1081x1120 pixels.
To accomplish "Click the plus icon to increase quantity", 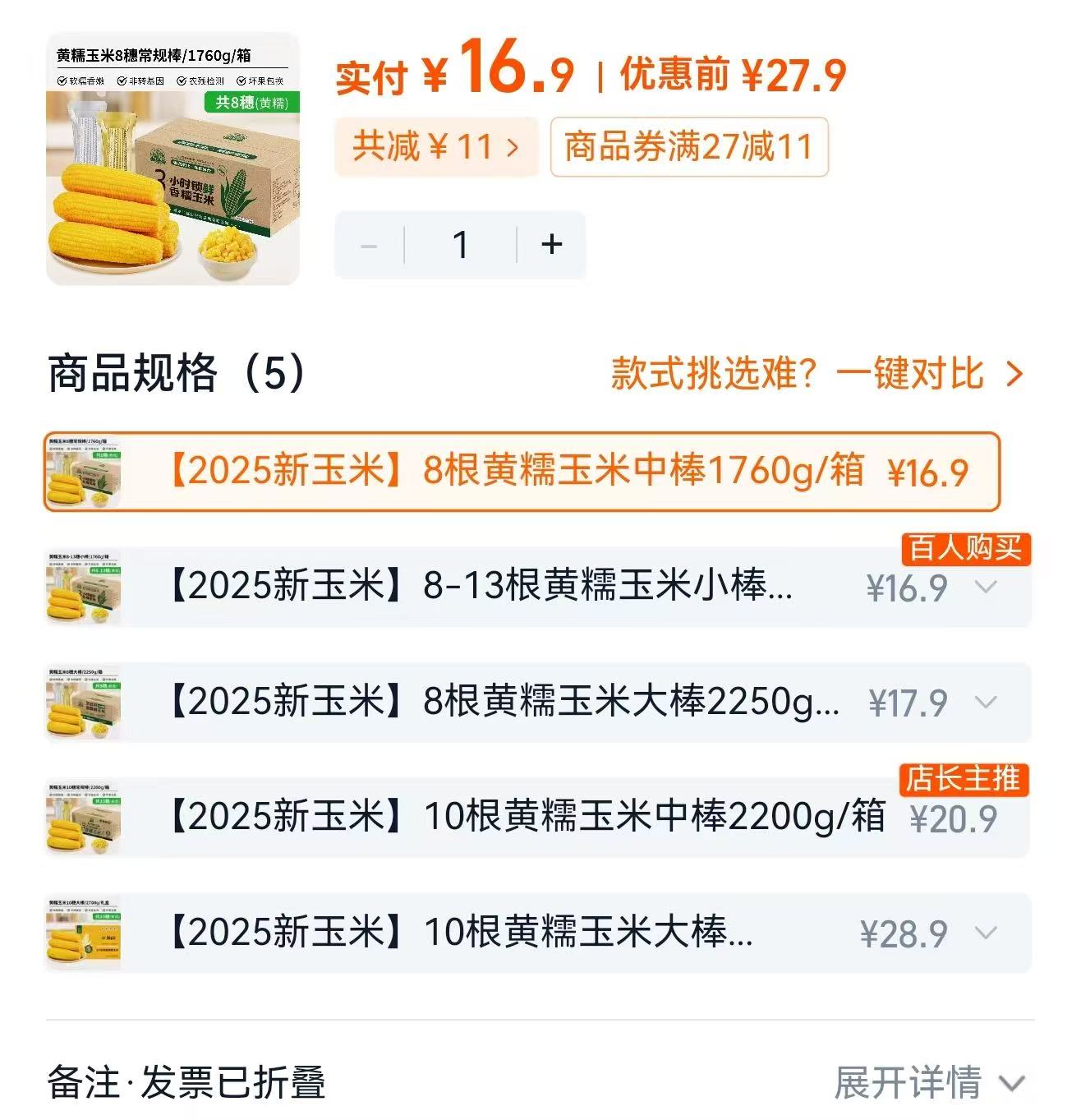I will pos(552,243).
